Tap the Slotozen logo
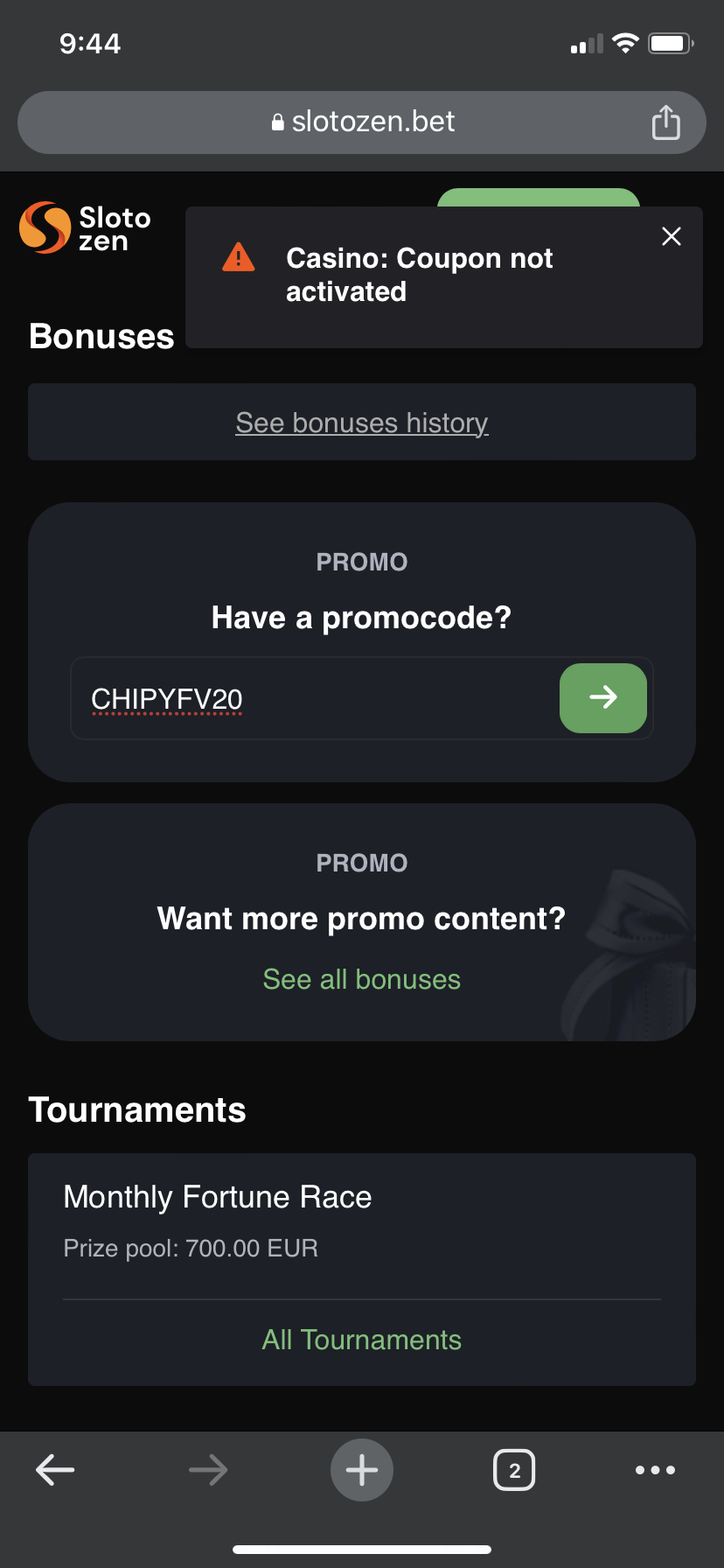 83,227
